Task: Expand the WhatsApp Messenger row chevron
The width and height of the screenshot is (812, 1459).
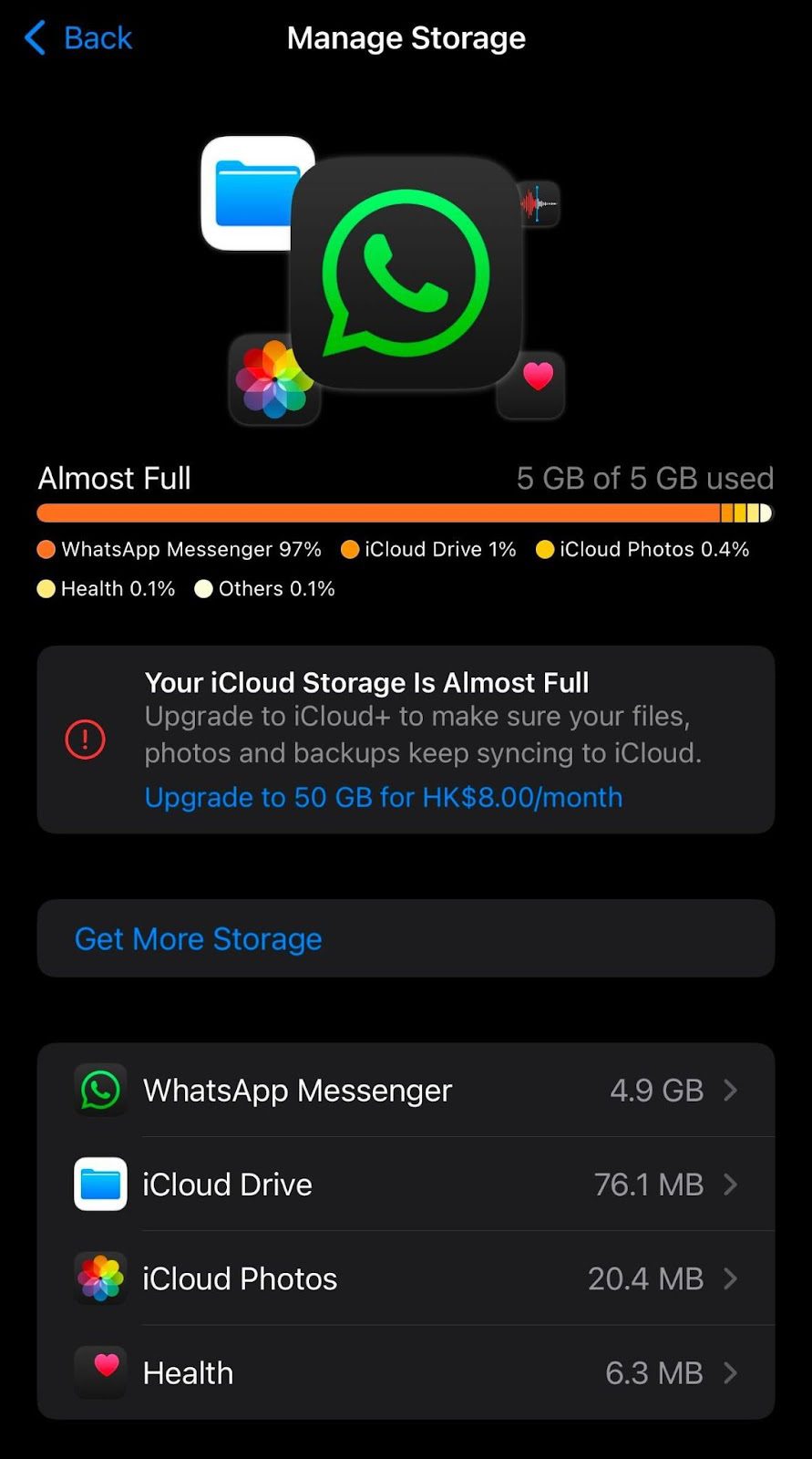Action: pyautogui.click(x=729, y=1090)
